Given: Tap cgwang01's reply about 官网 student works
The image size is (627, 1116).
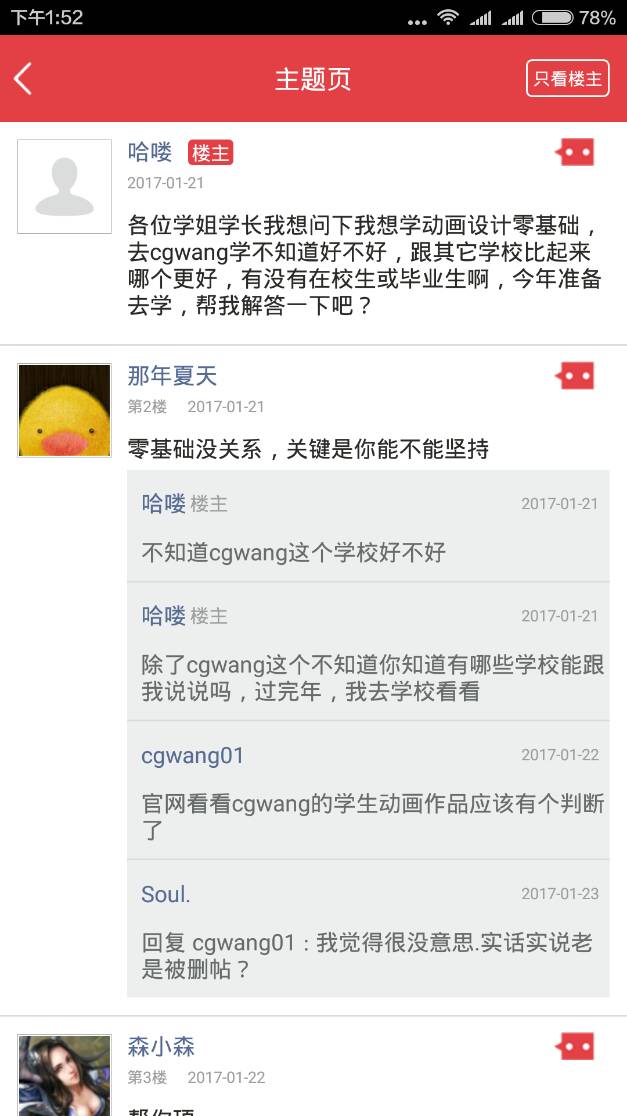Looking at the screenshot, I should tap(372, 816).
